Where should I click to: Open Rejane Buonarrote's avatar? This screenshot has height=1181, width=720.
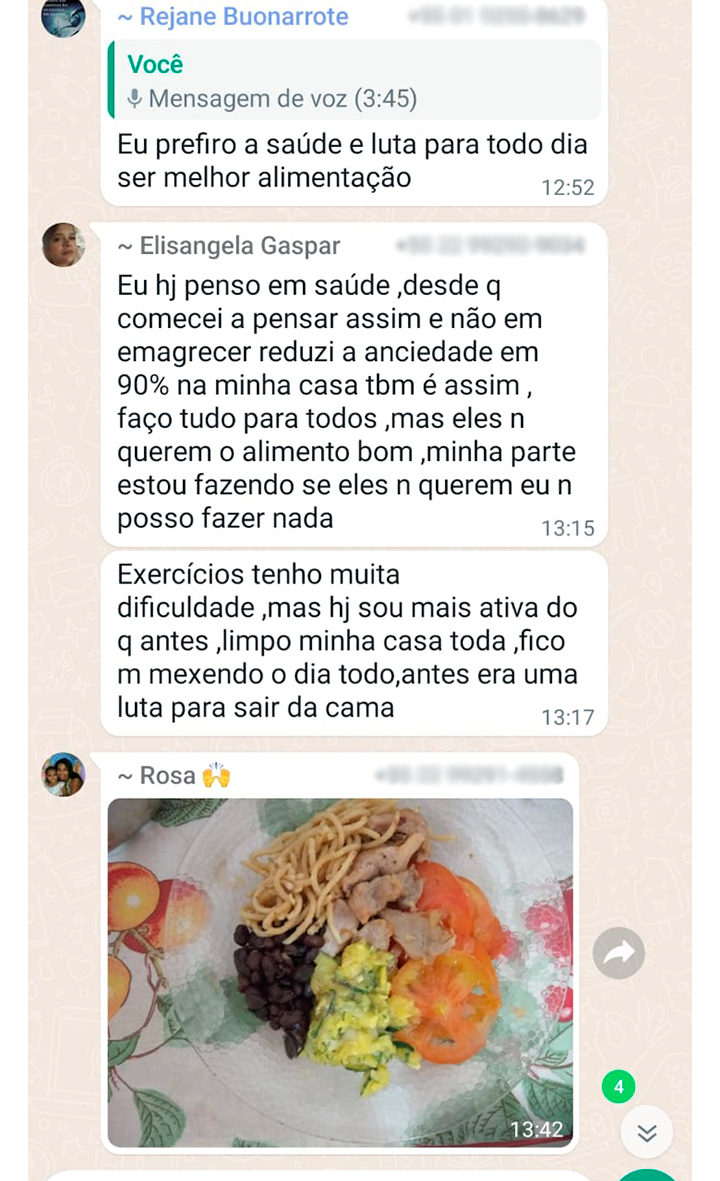point(63,17)
